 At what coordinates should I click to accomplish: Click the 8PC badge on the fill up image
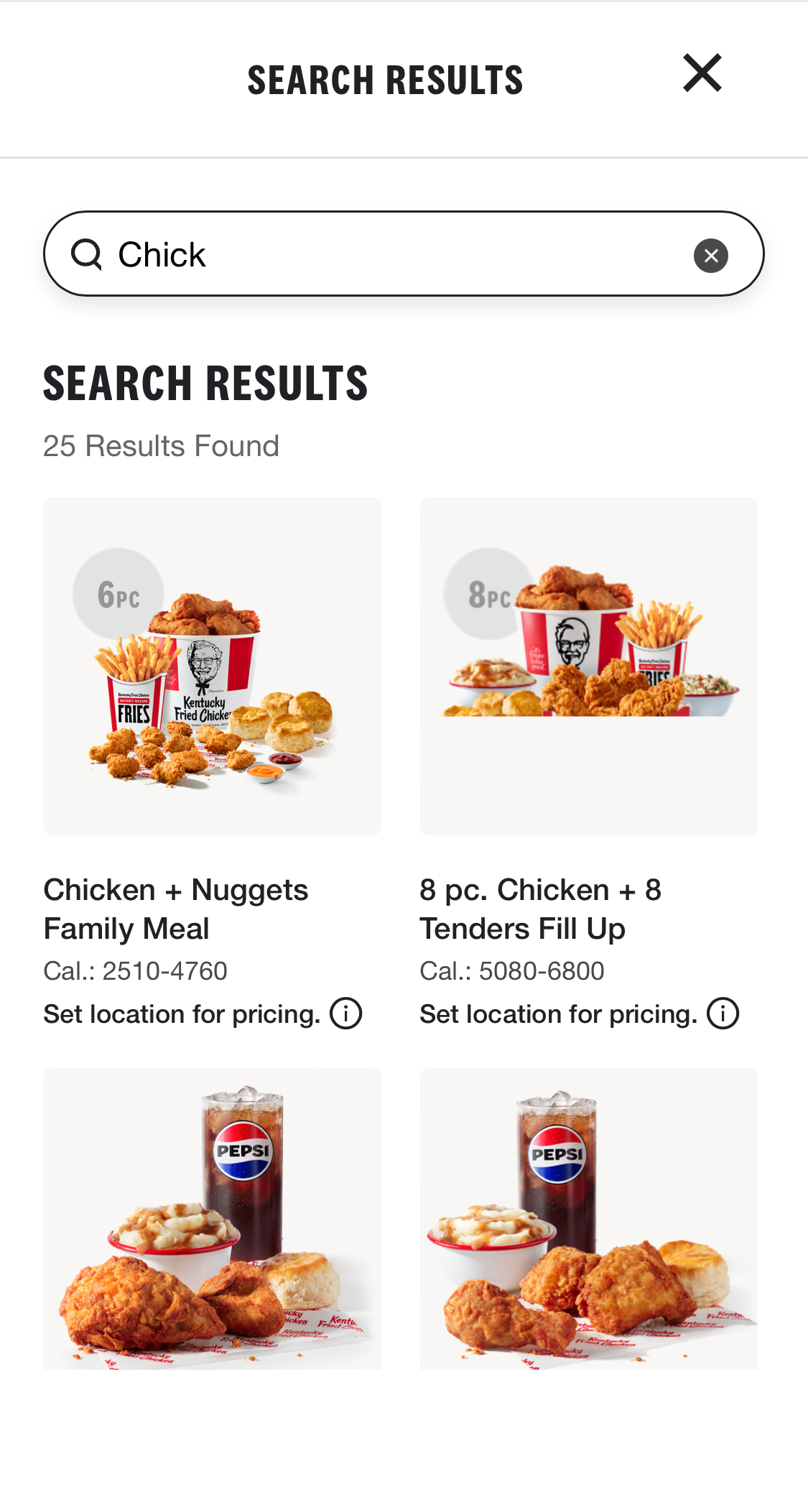coord(488,593)
